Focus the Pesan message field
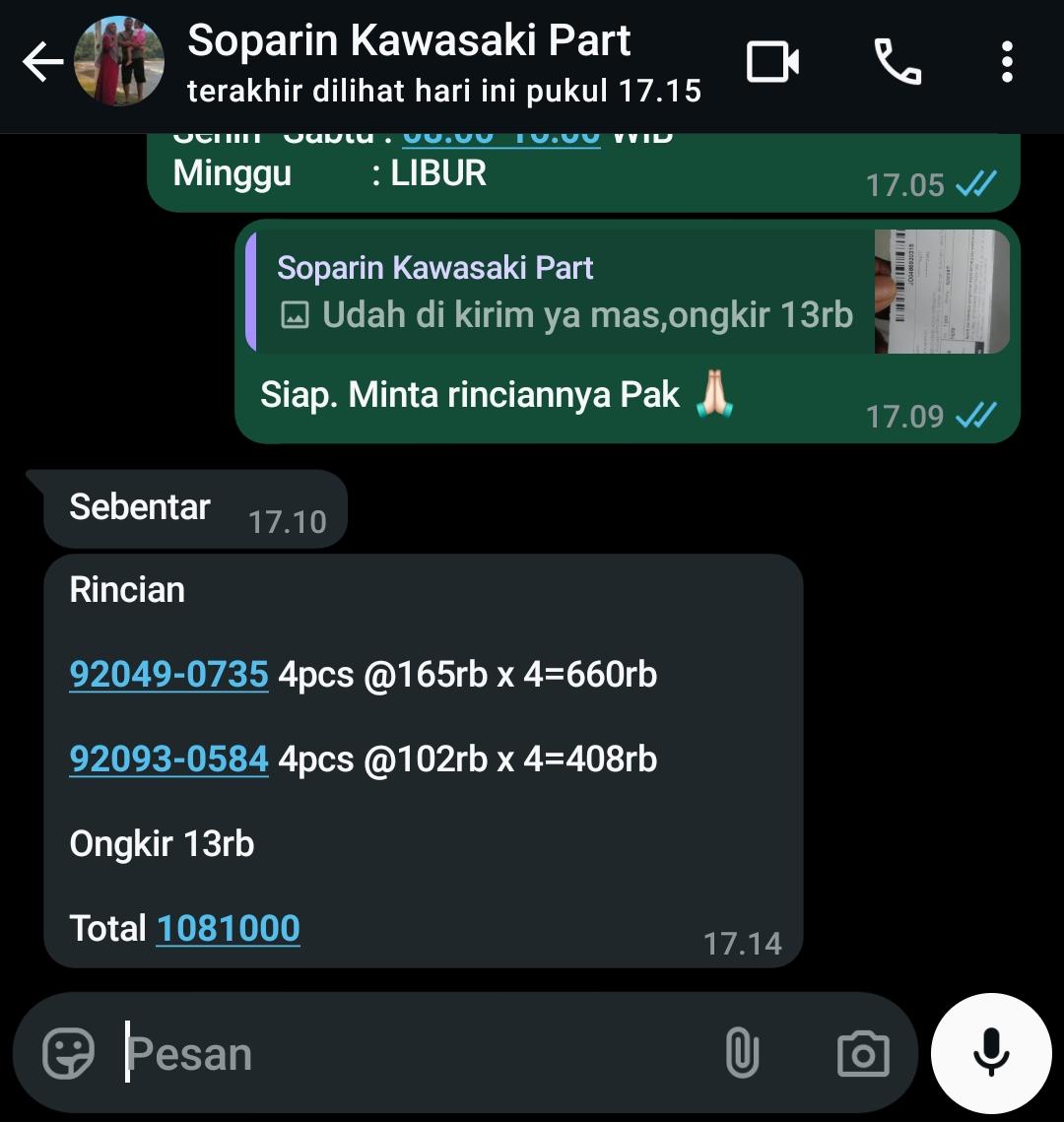The height and width of the screenshot is (1122, 1064). click(414, 1053)
